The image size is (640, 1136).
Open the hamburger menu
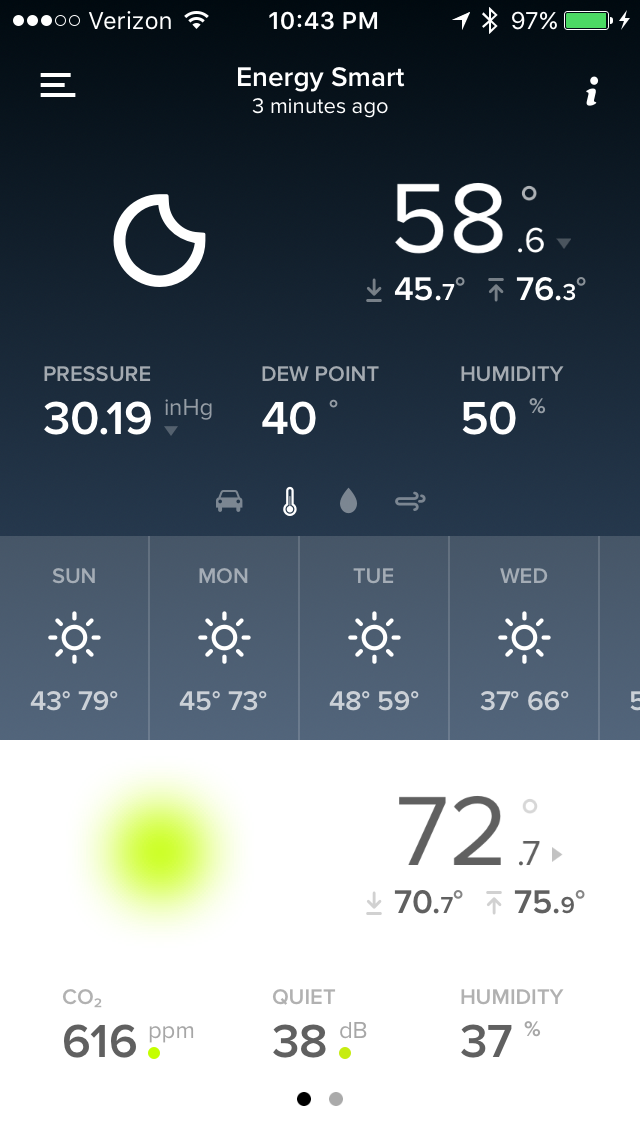click(58, 85)
